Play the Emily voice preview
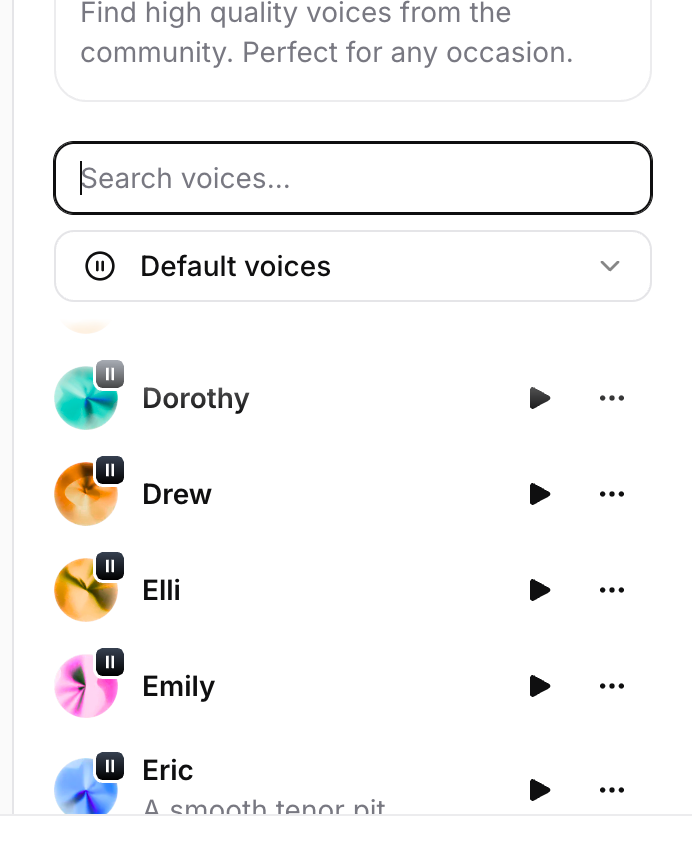This screenshot has width=692, height=848. [x=540, y=686]
